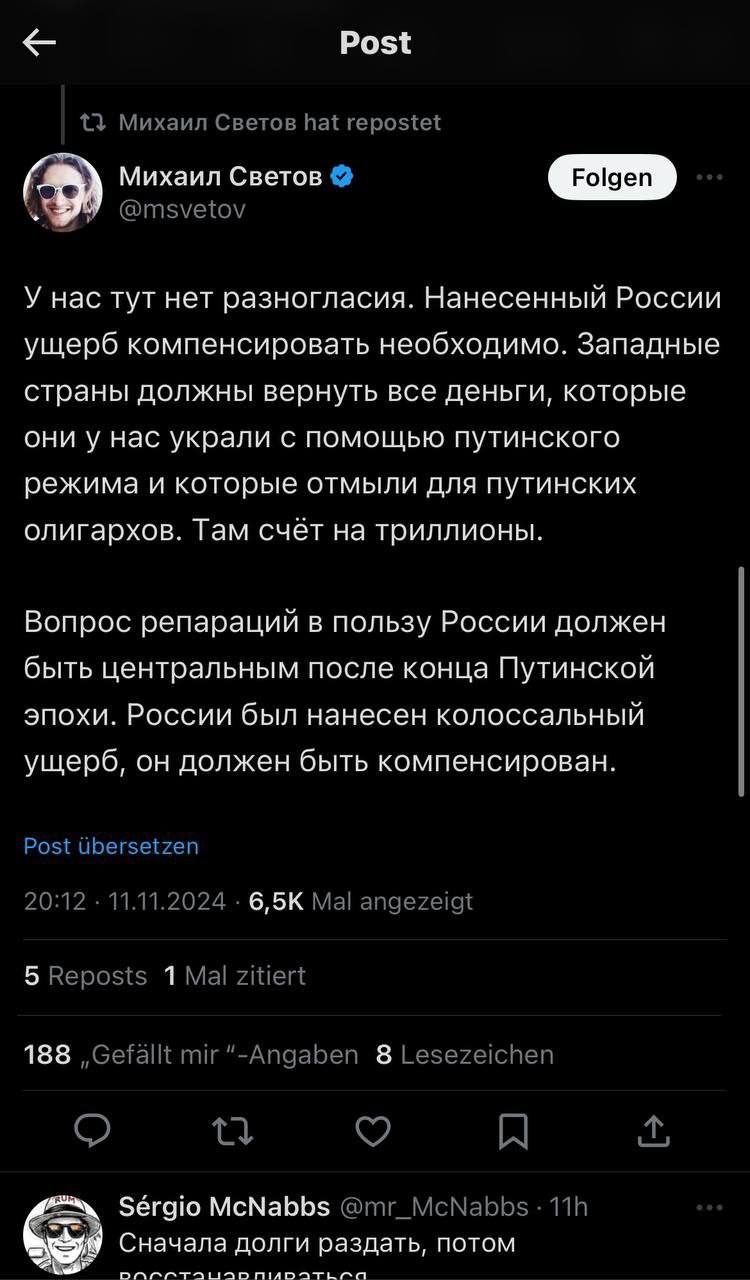View the 5 Reposts list
This screenshot has height=1280, width=750.
pos(86,976)
